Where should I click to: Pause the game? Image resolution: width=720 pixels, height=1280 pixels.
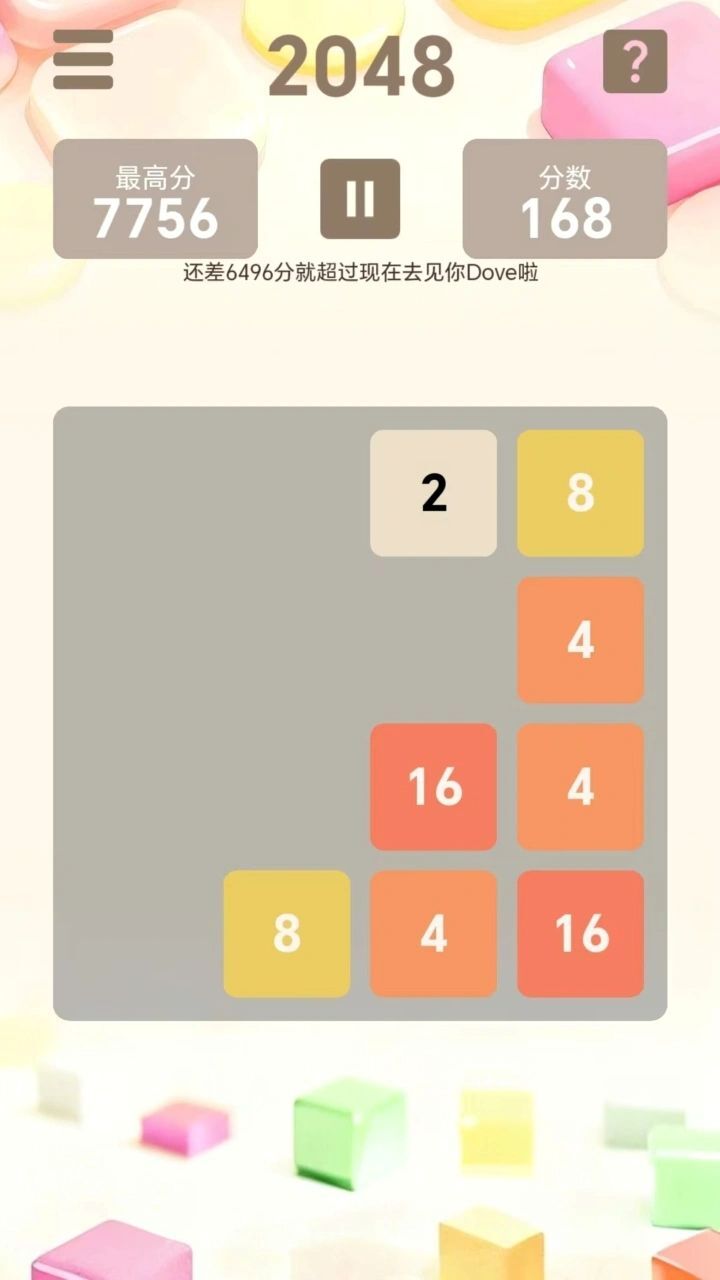click(360, 199)
